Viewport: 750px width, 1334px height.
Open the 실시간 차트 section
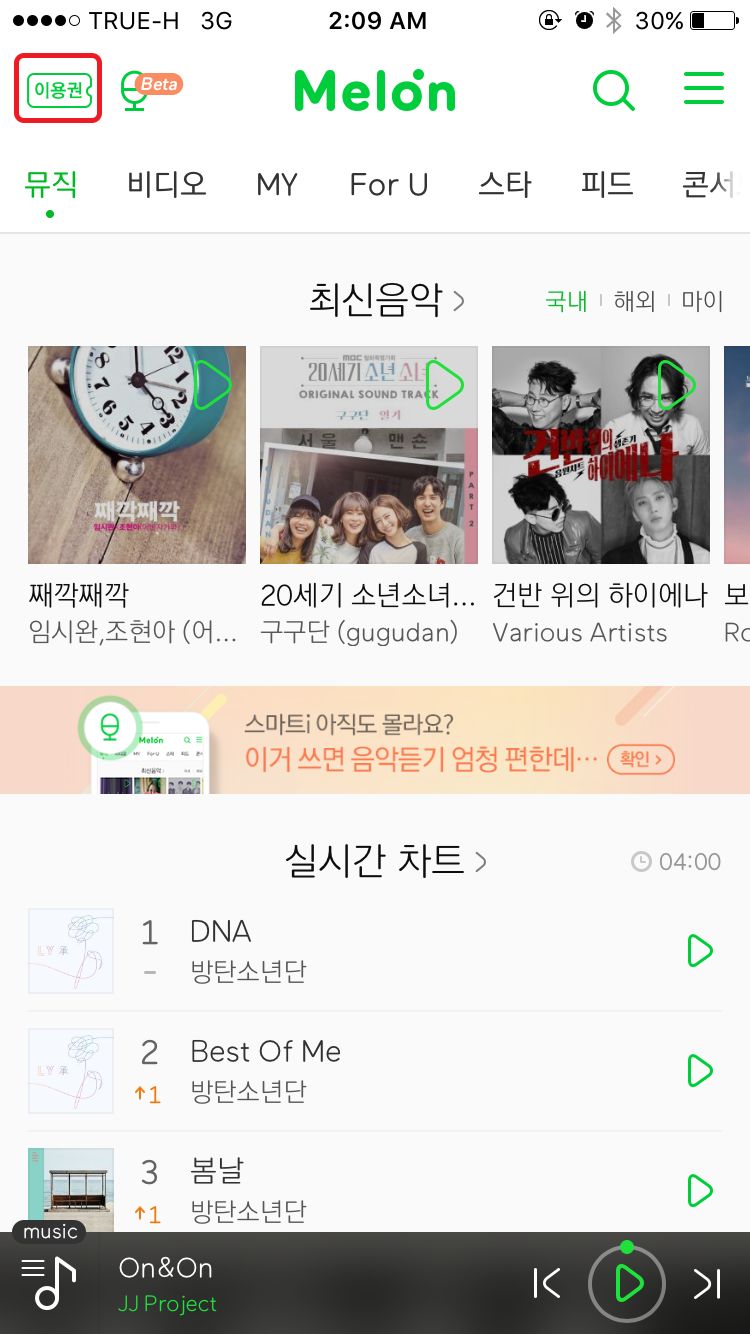[x=385, y=860]
